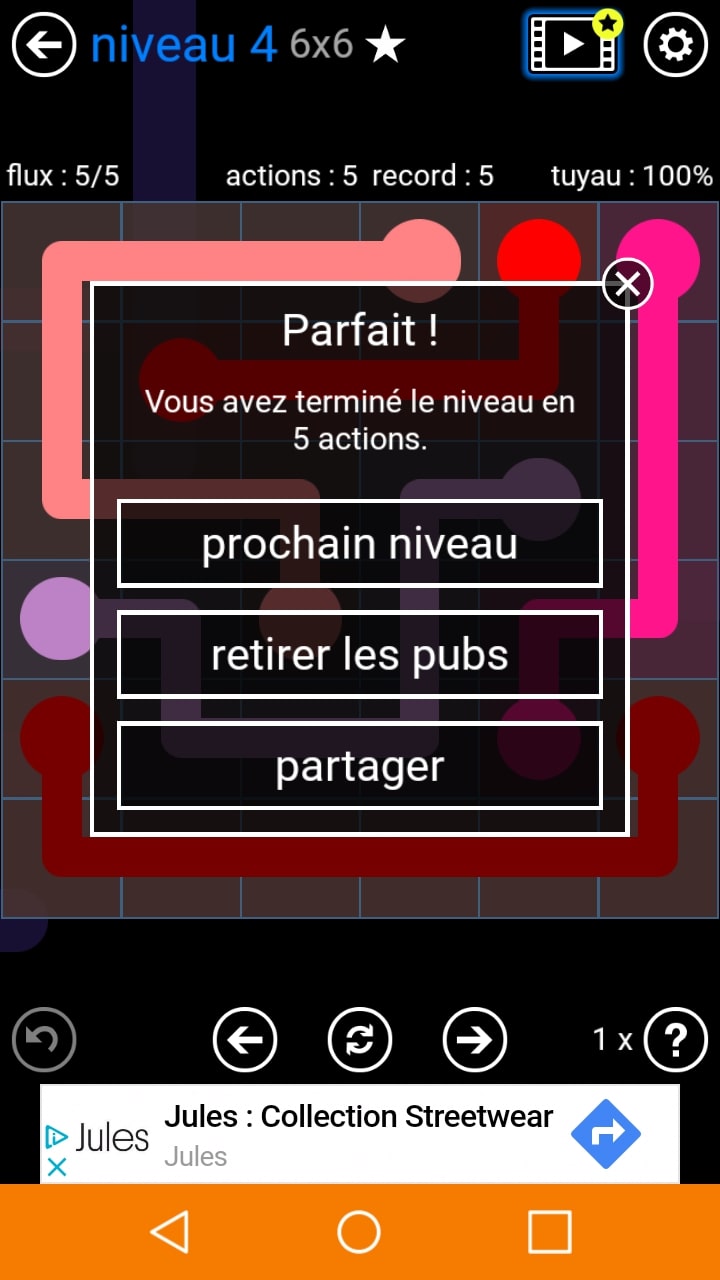Use the hint question mark
The width and height of the screenshot is (720, 1280).
click(x=675, y=1040)
